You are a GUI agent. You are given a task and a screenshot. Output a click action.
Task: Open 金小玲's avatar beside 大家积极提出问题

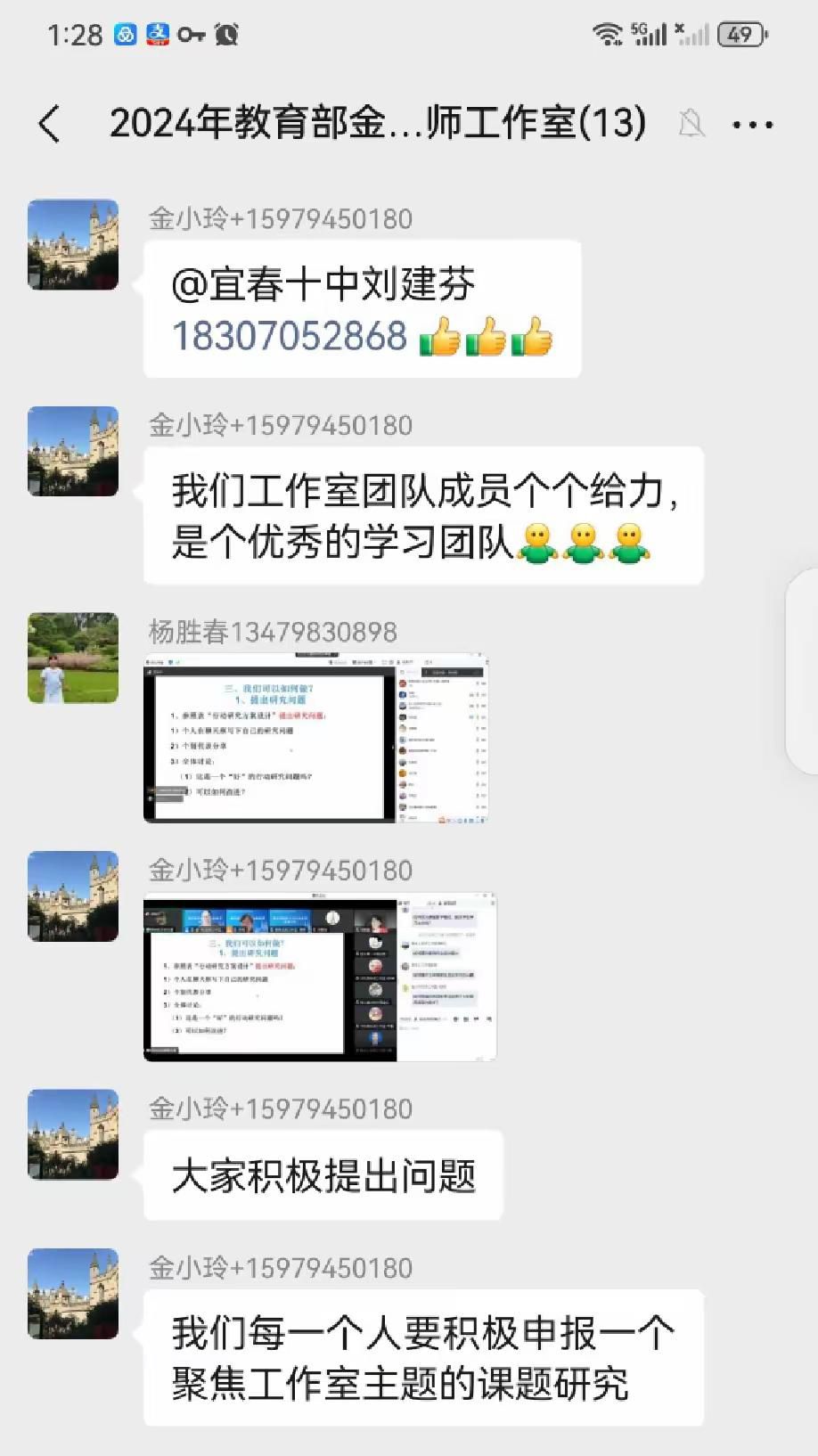73,1134
